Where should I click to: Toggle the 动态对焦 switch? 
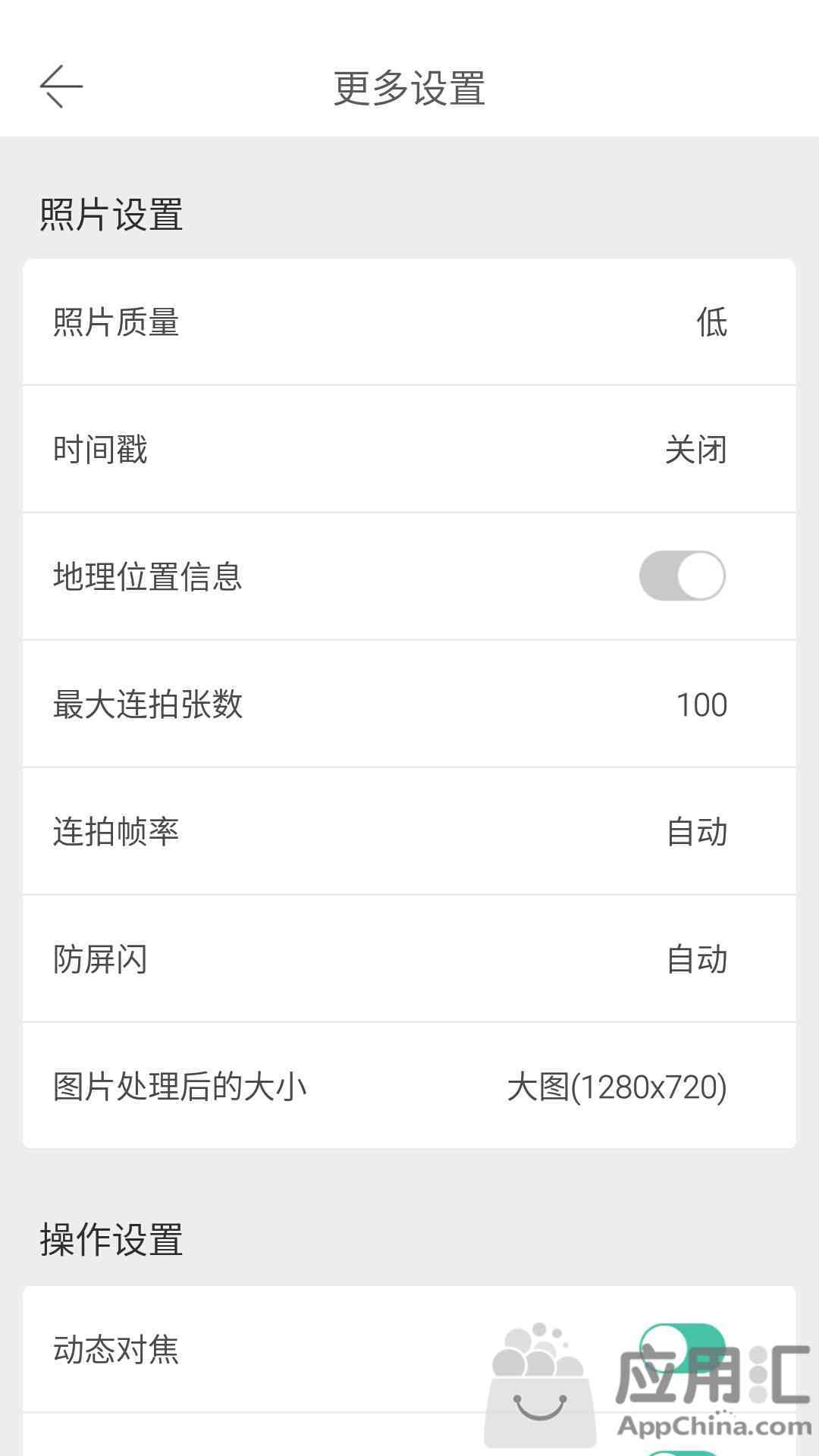coord(682,1349)
